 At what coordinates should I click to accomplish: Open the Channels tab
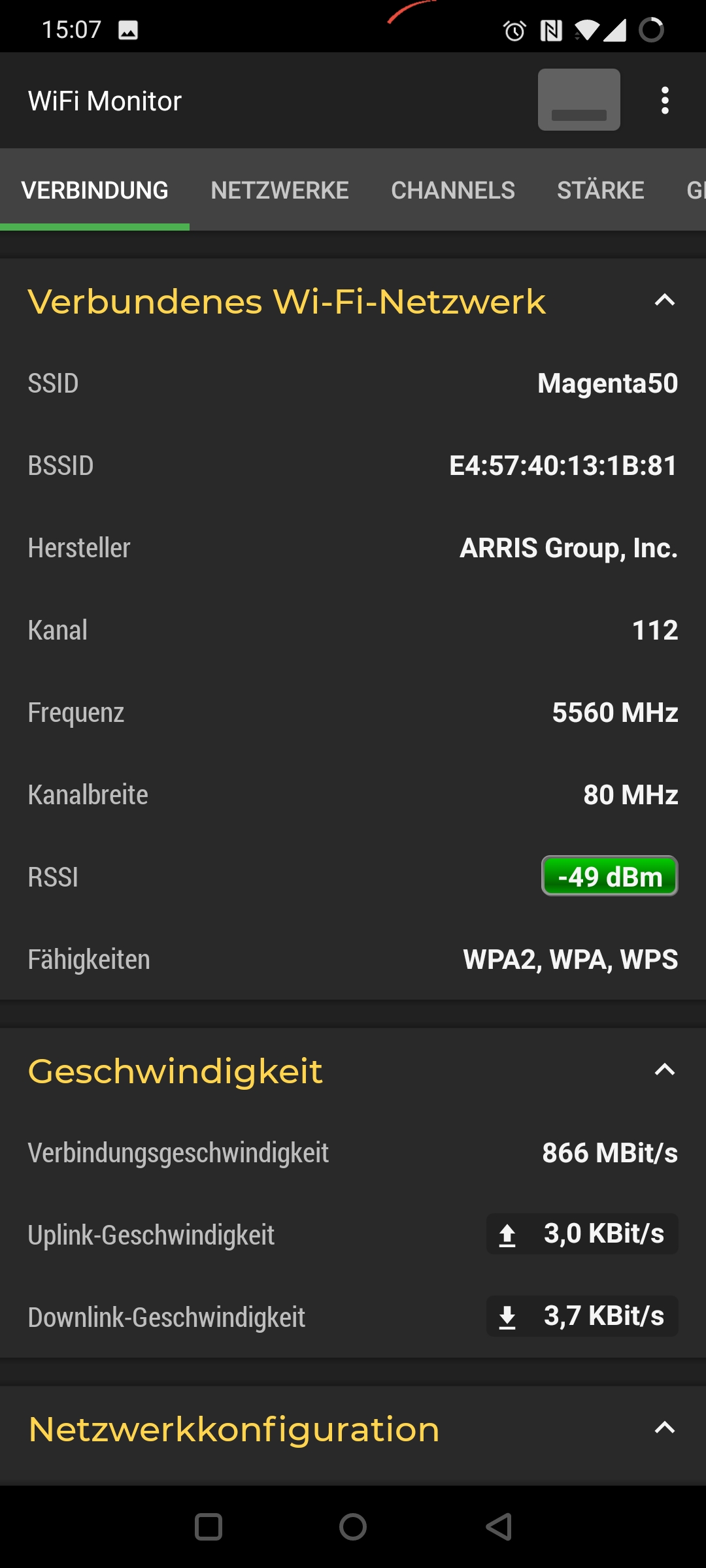coord(453,190)
